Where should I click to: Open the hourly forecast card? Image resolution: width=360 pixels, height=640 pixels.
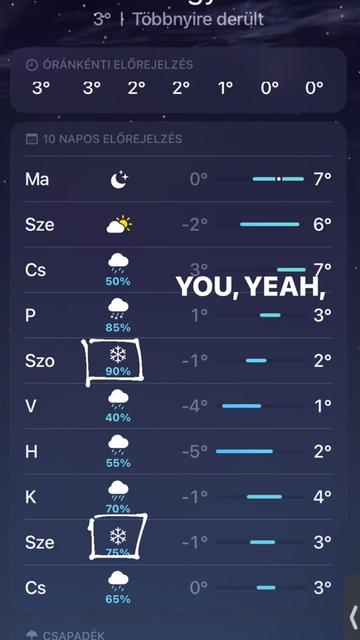coord(178,80)
